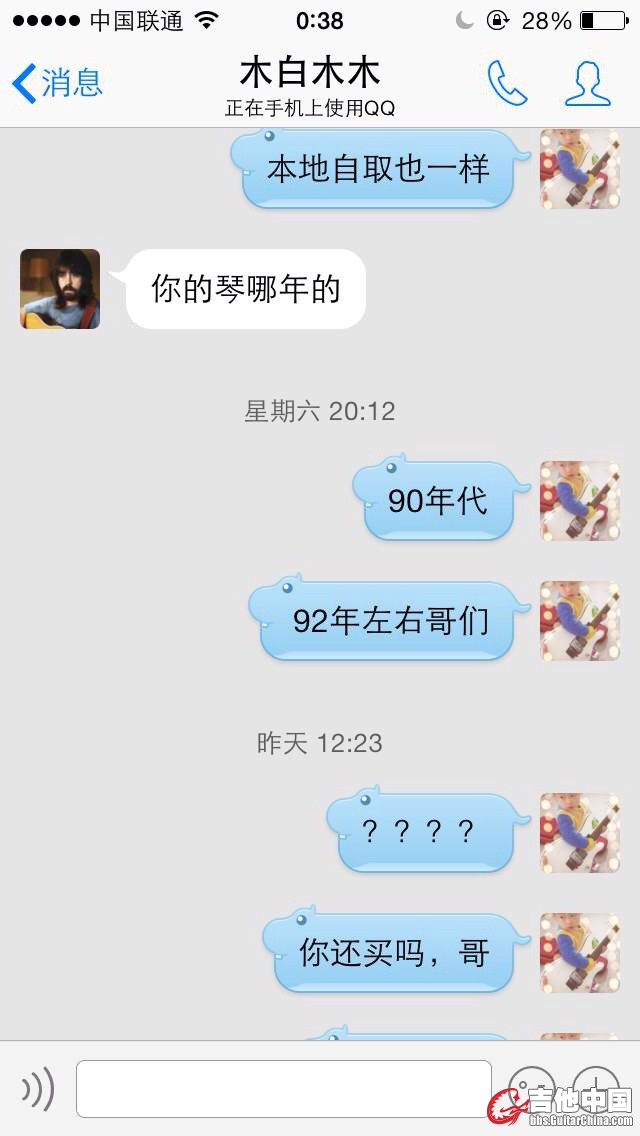640x1136 pixels.
Task: Open the sender avatar beside 你的琴哪年的
Action: [60, 289]
